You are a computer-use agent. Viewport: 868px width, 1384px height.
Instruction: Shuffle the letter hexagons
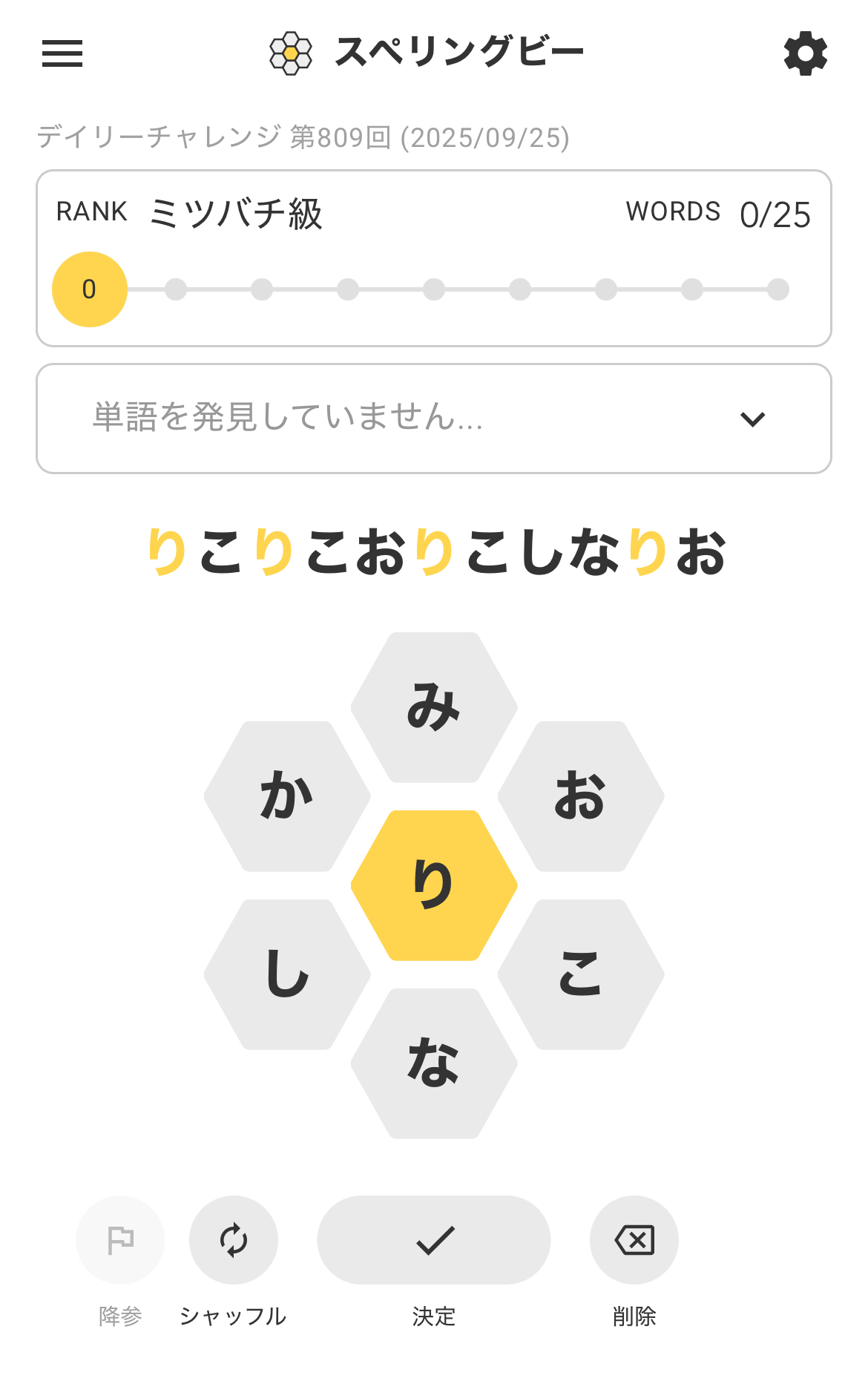tap(234, 1240)
